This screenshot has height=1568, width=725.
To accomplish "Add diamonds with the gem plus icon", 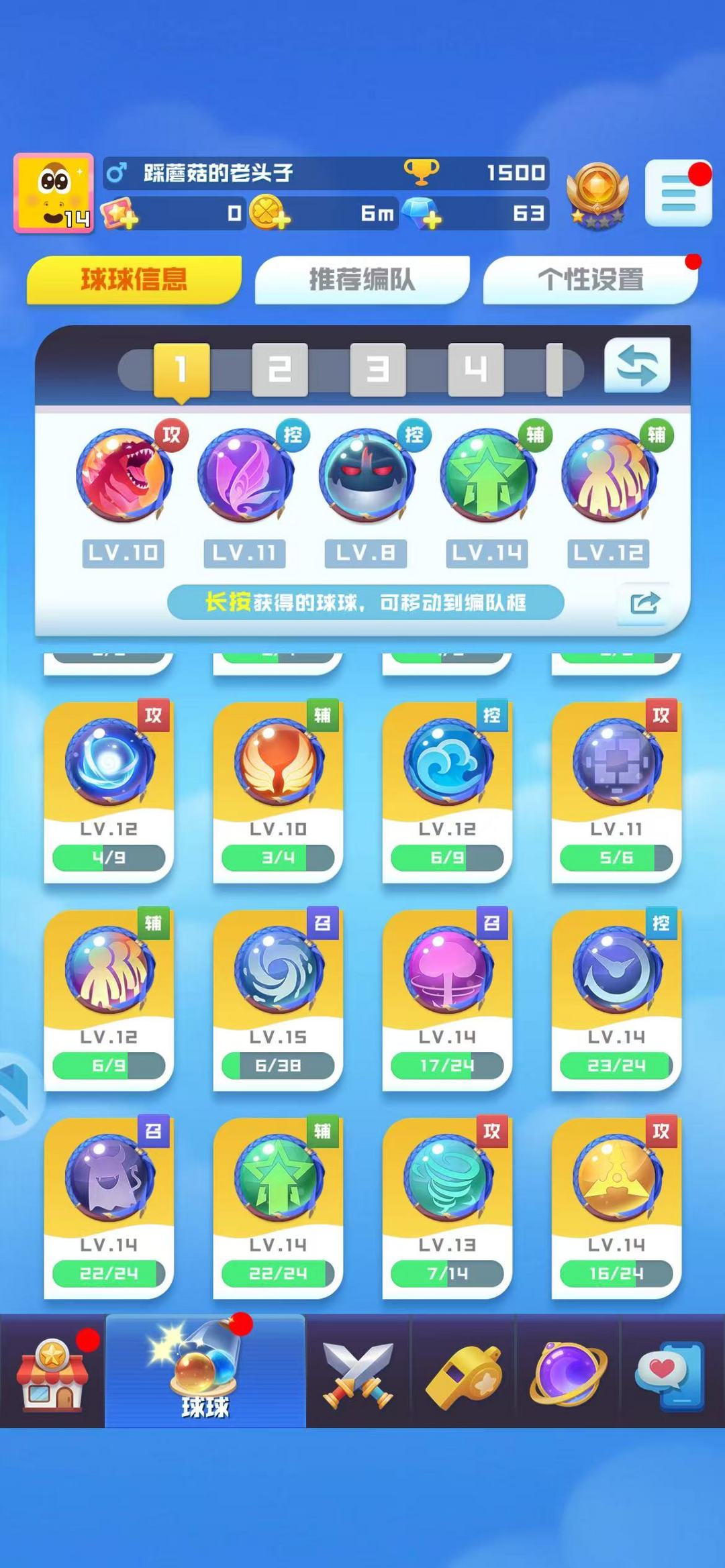I will pos(422,213).
